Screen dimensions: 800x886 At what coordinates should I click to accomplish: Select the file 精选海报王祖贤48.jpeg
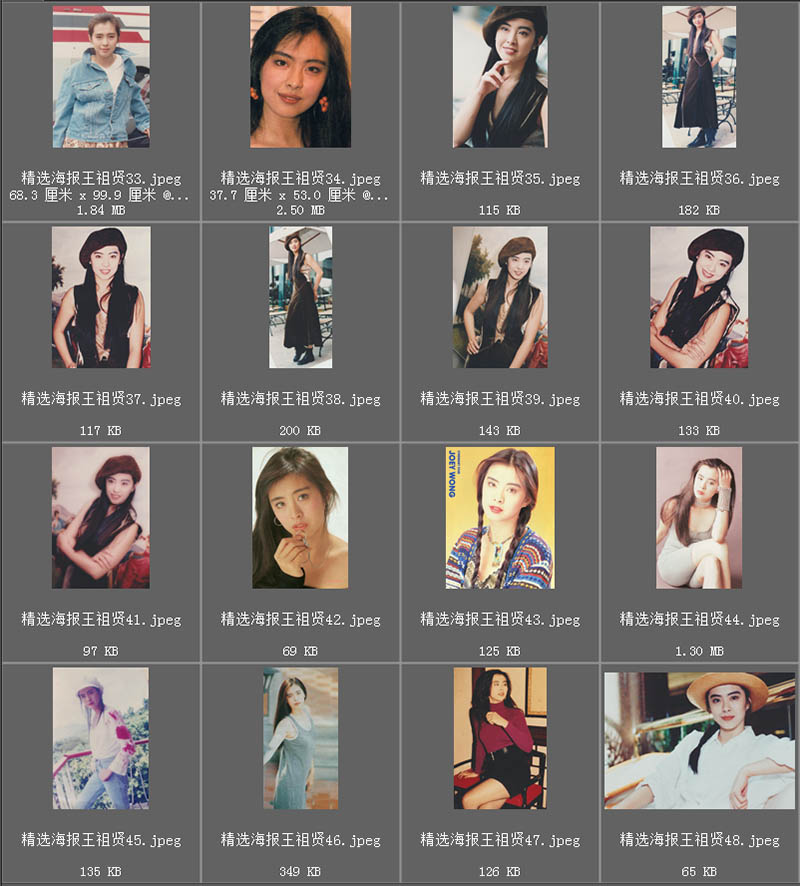tap(699, 740)
